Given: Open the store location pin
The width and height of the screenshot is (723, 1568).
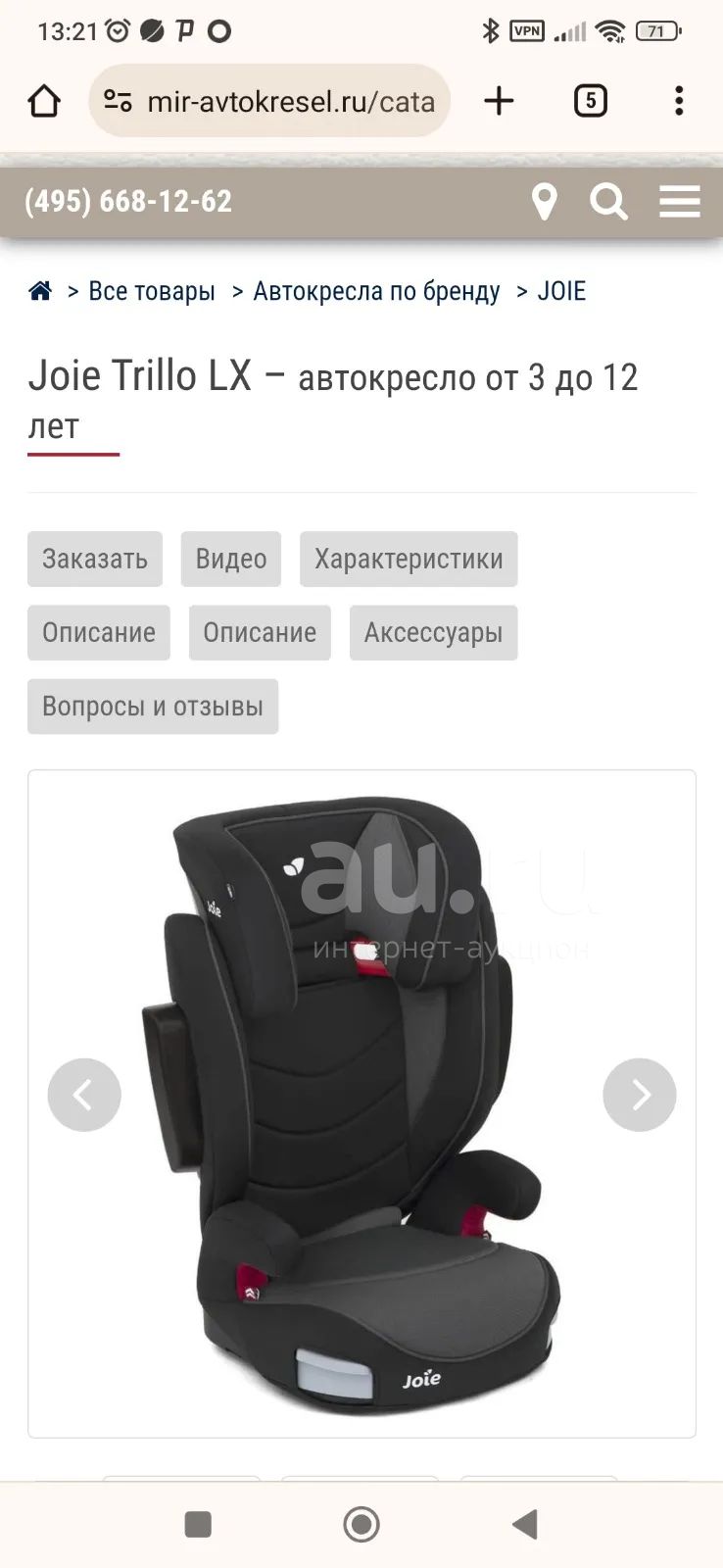Looking at the screenshot, I should 545,202.
